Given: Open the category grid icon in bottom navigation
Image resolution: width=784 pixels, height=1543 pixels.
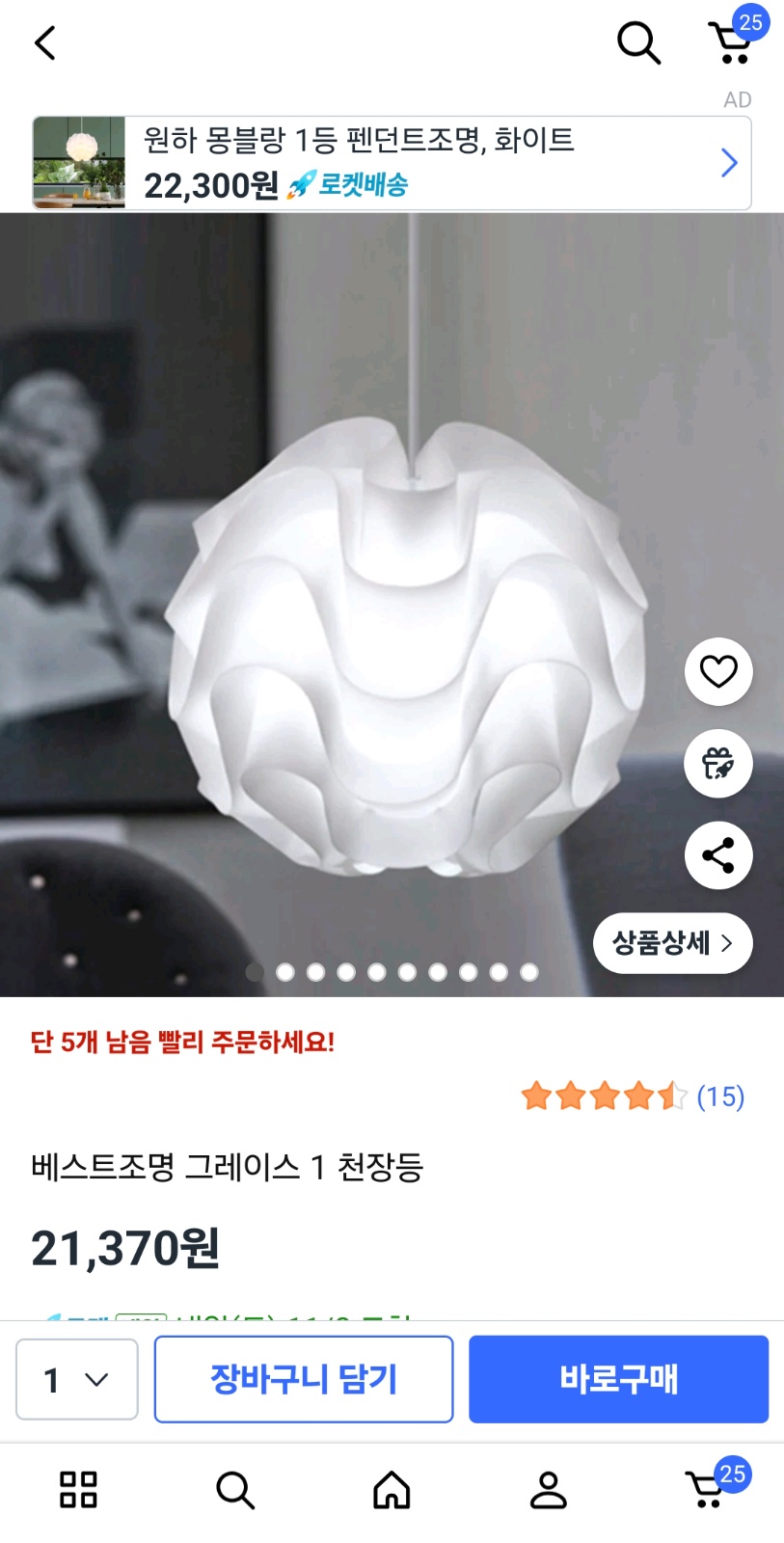Looking at the screenshot, I should pyautogui.click(x=78, y=1490).
